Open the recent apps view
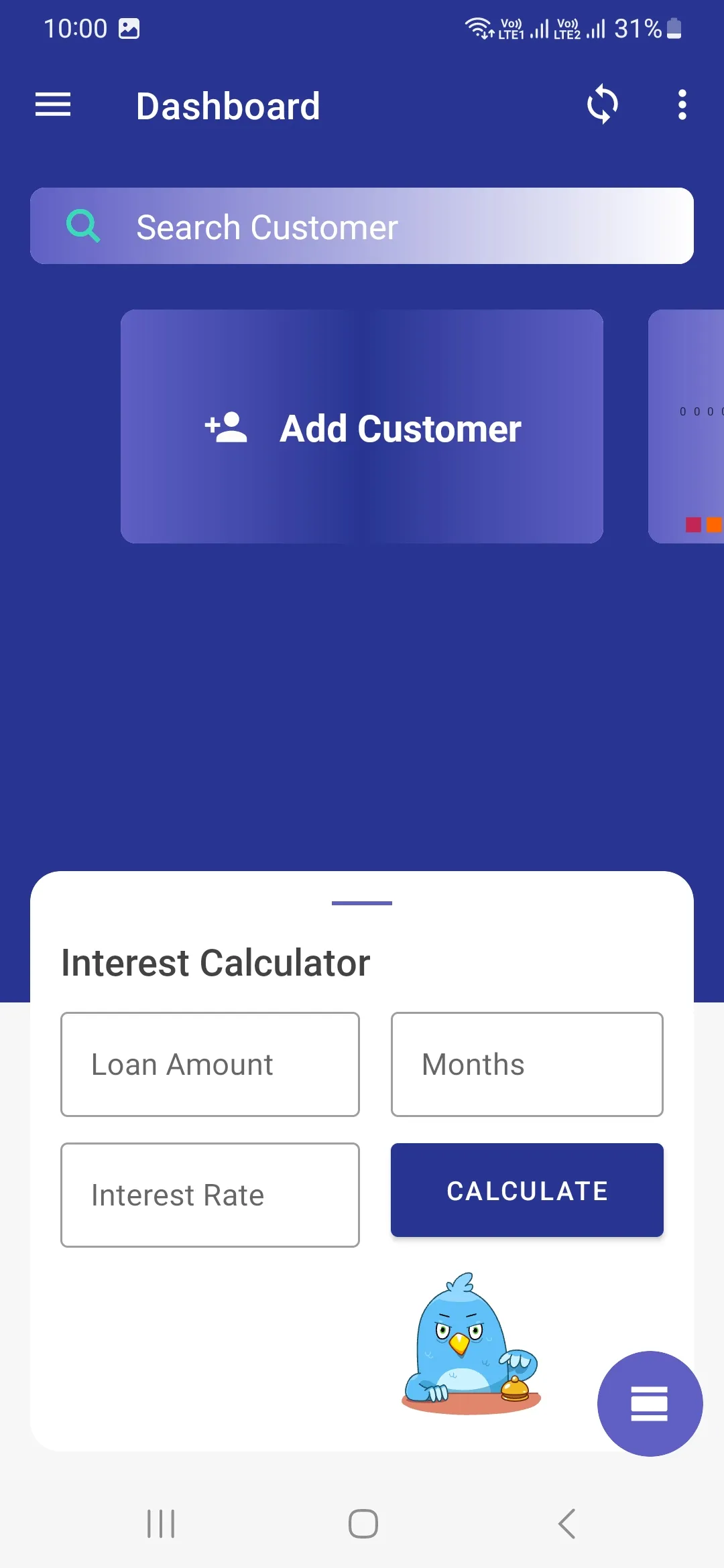Viewport: 724px width, 1568px height. [161, 1524]
